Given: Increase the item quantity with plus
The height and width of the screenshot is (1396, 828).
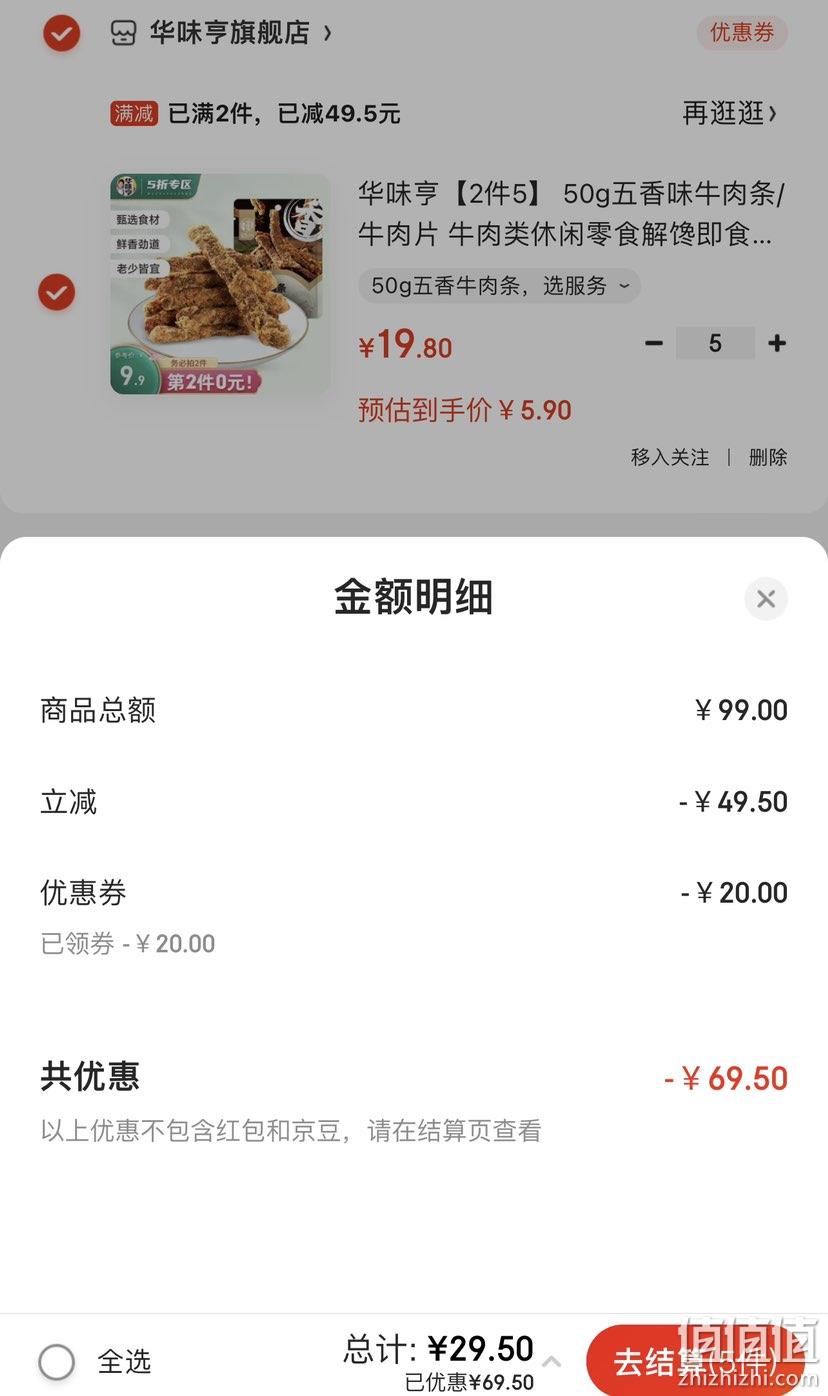Looking at the screenshot, I should [x=777, y=343].
